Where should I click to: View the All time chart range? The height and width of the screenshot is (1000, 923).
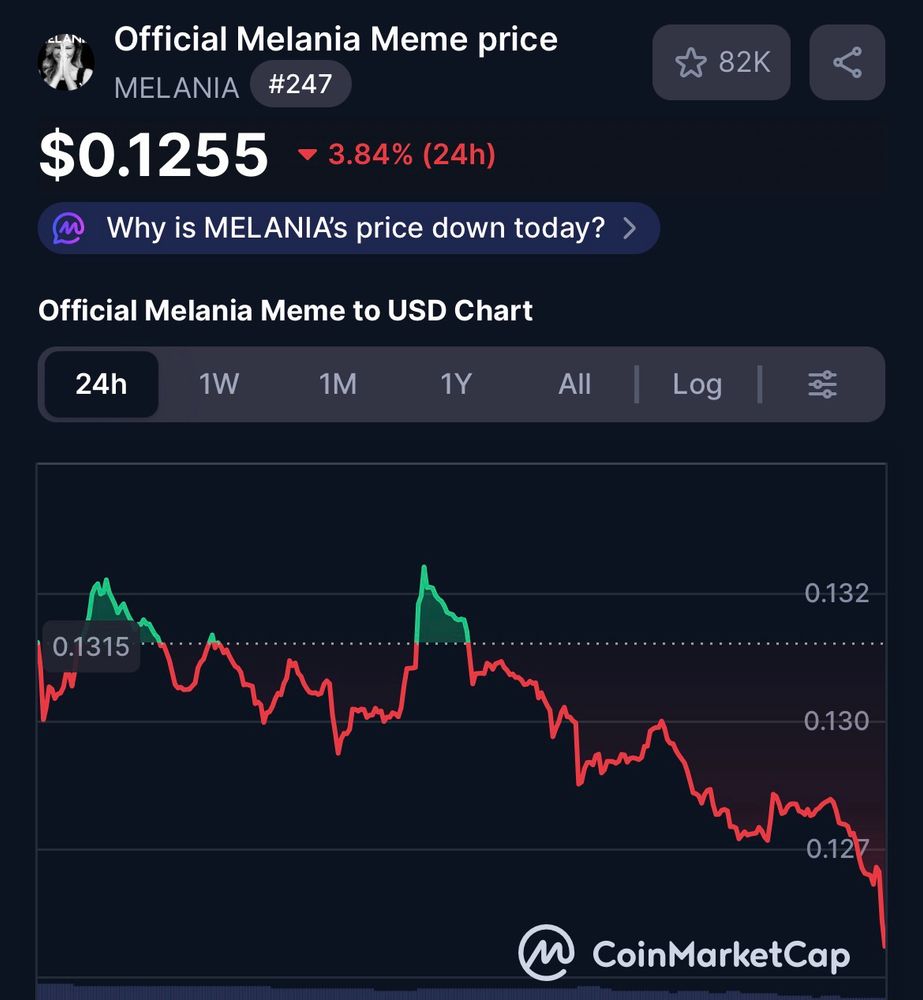pos(575,384)
